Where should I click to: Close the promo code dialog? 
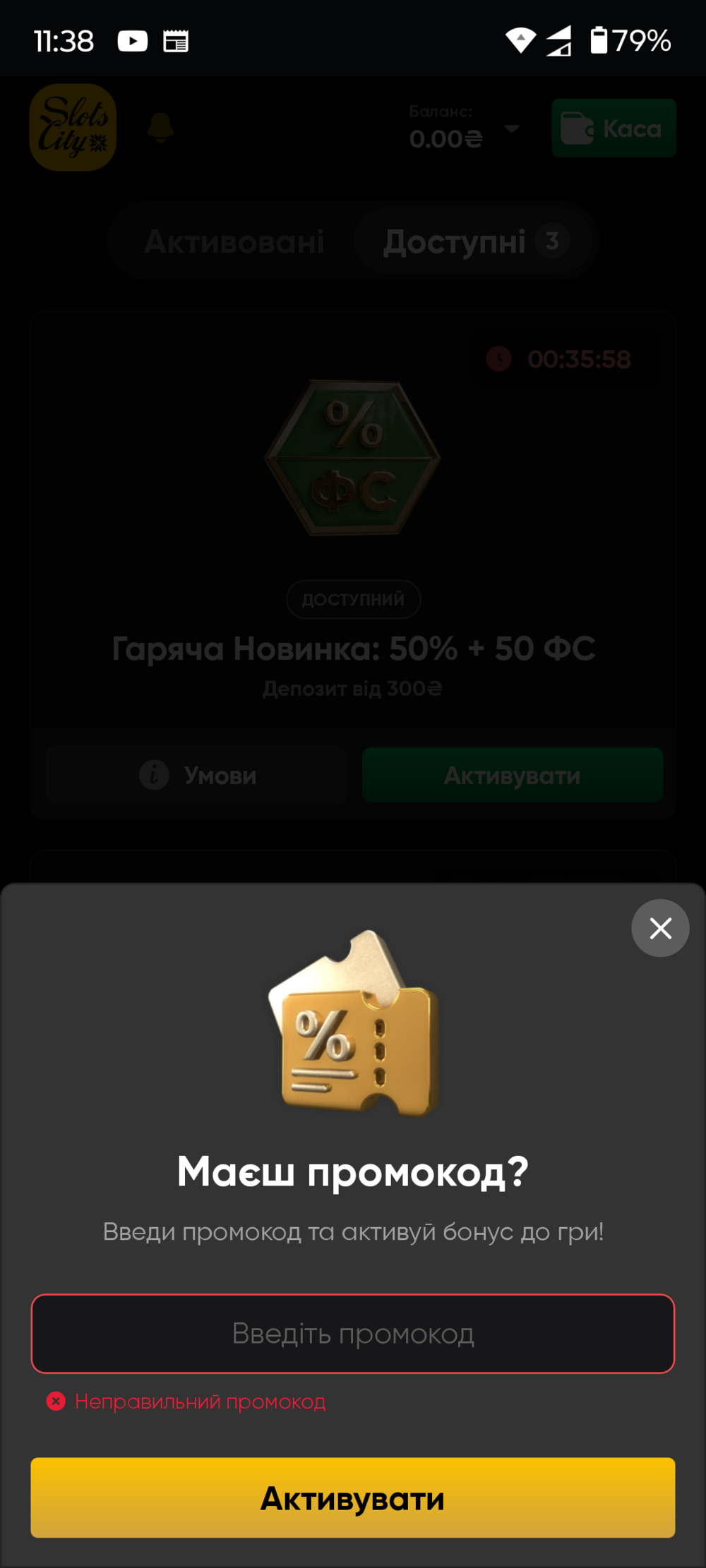pos(660,928)
